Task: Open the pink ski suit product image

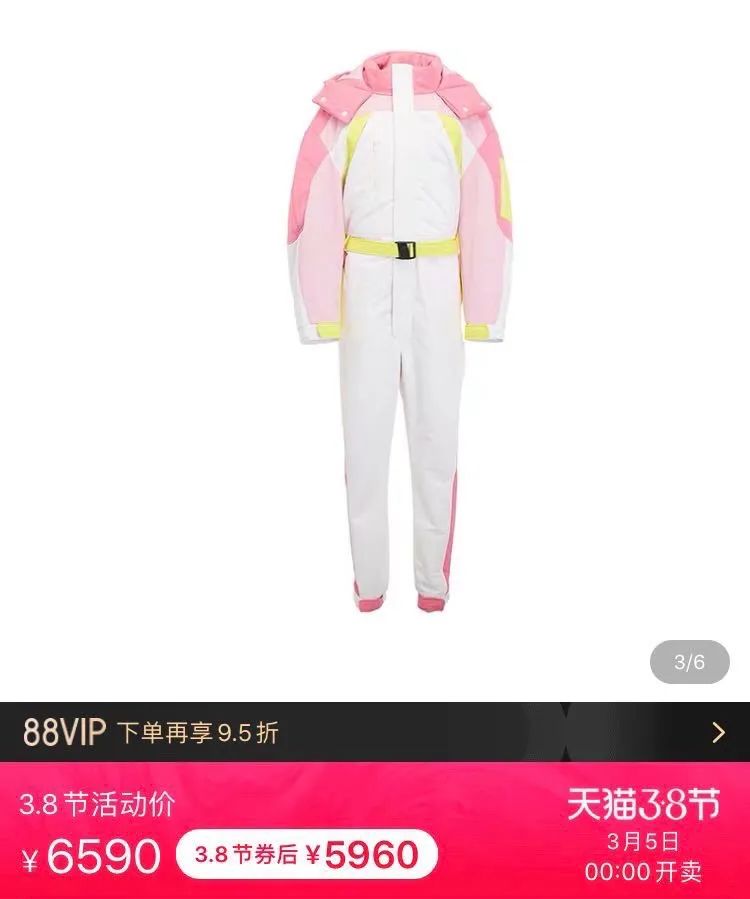Action: point(400,333)
